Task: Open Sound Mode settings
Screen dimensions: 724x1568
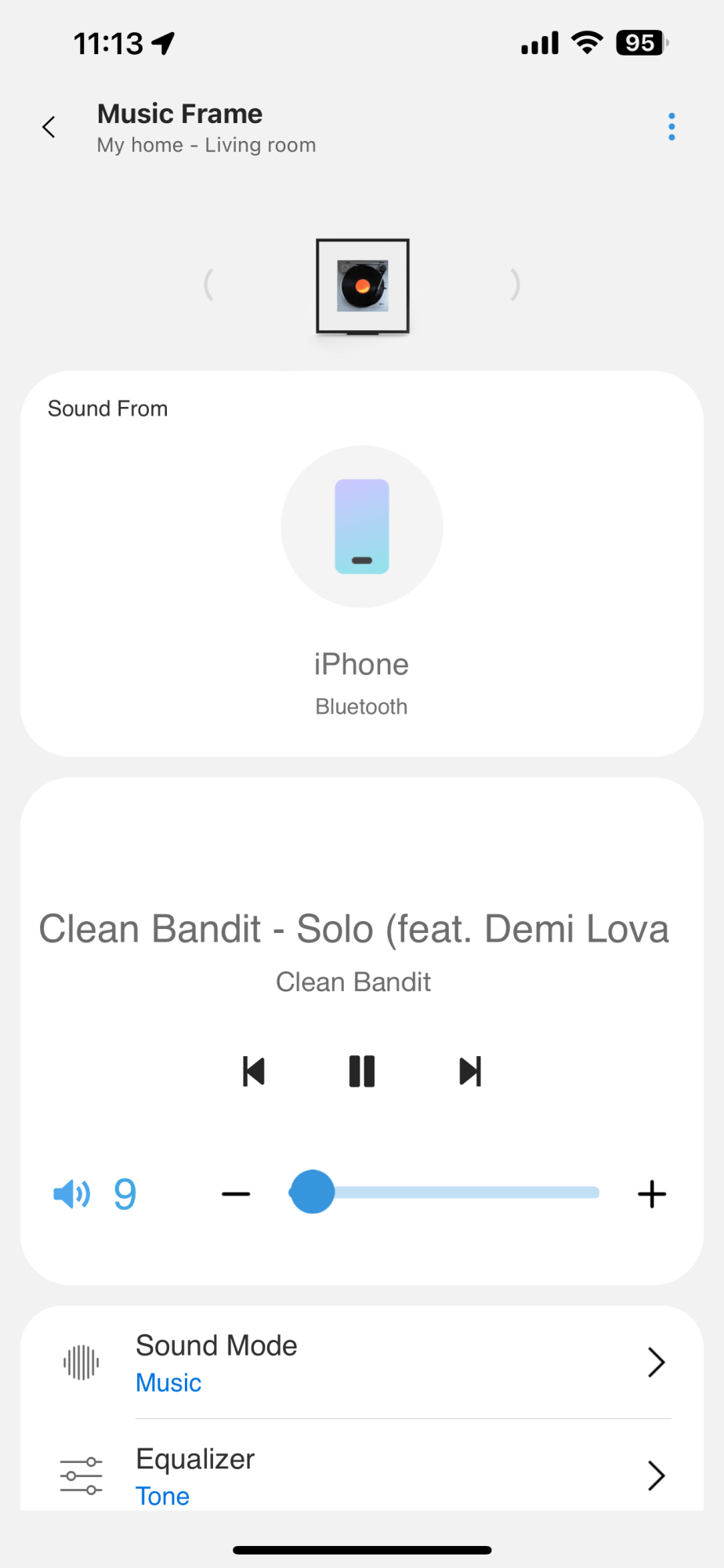Action: [x=362, y=1363]
